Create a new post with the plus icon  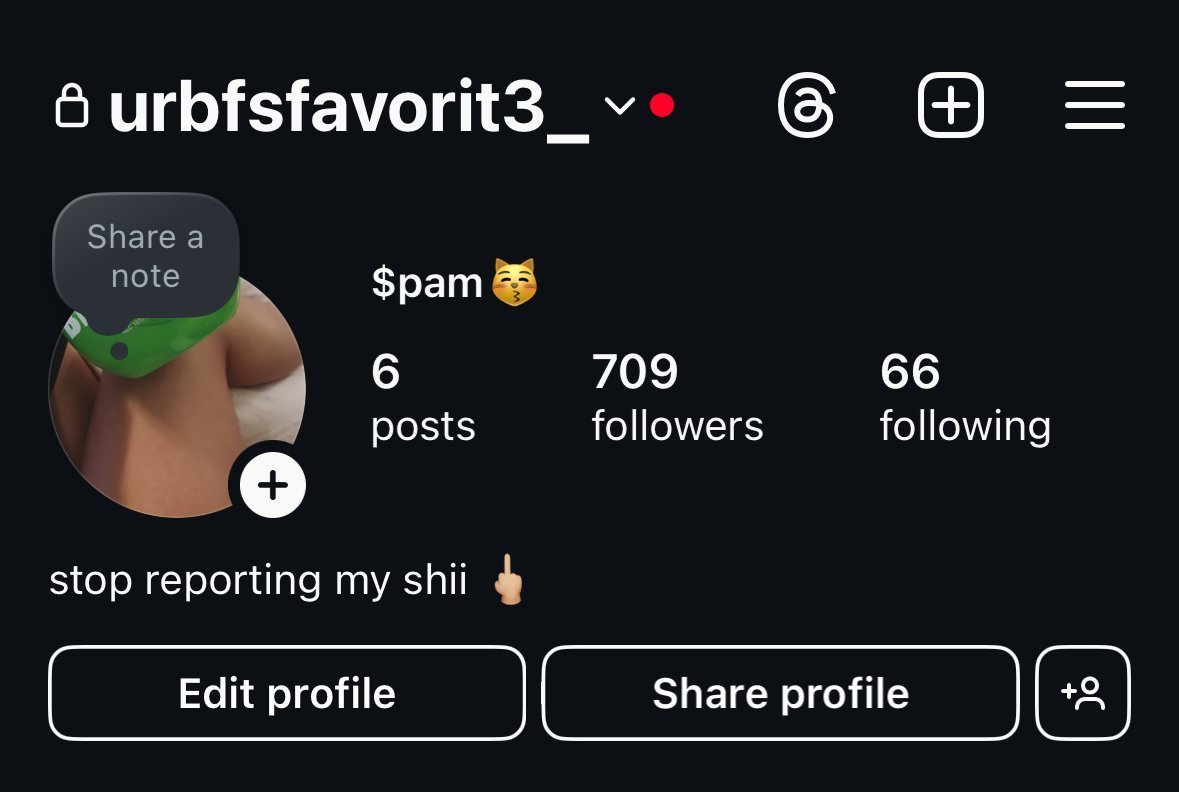950,105
